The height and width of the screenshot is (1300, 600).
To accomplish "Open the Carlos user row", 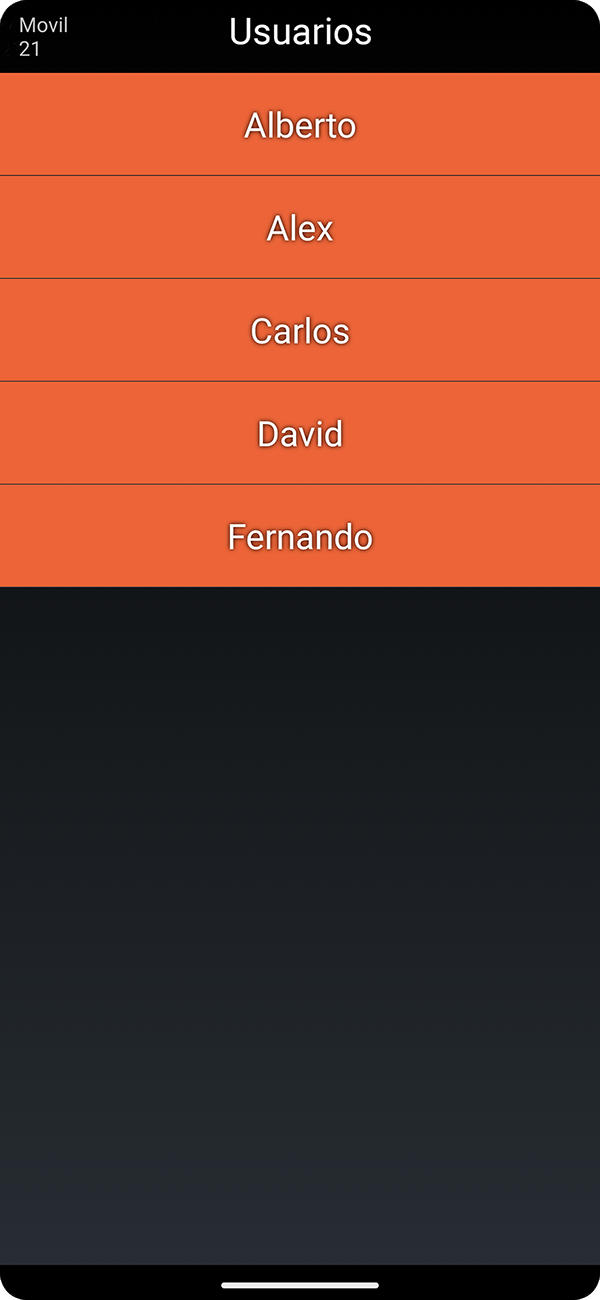I will 300,331.
